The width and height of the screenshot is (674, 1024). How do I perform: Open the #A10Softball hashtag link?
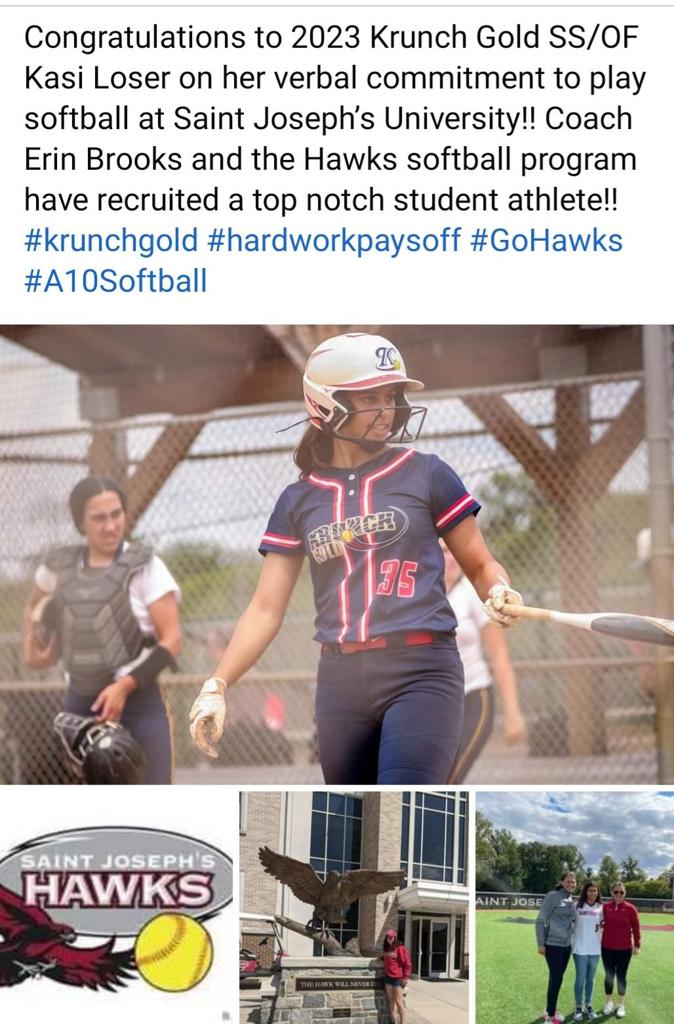click(x=115, y=281)
